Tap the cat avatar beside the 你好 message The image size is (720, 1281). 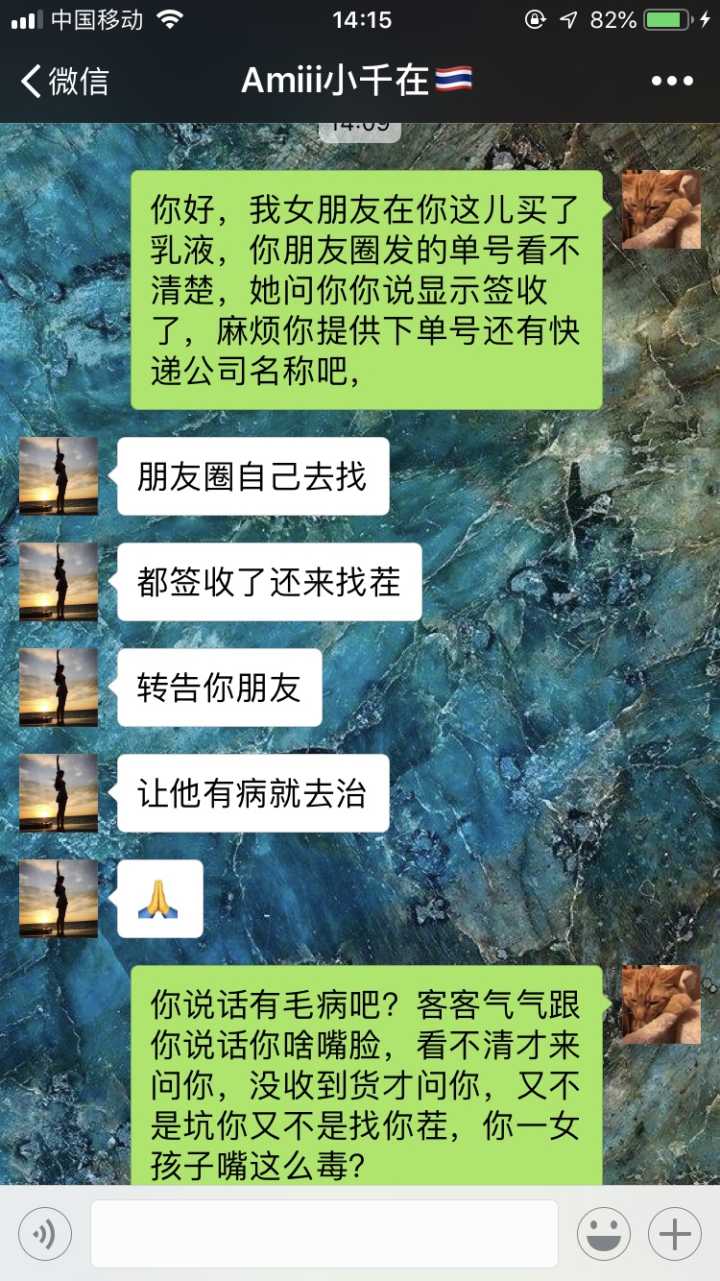click(x=661, y=210)
